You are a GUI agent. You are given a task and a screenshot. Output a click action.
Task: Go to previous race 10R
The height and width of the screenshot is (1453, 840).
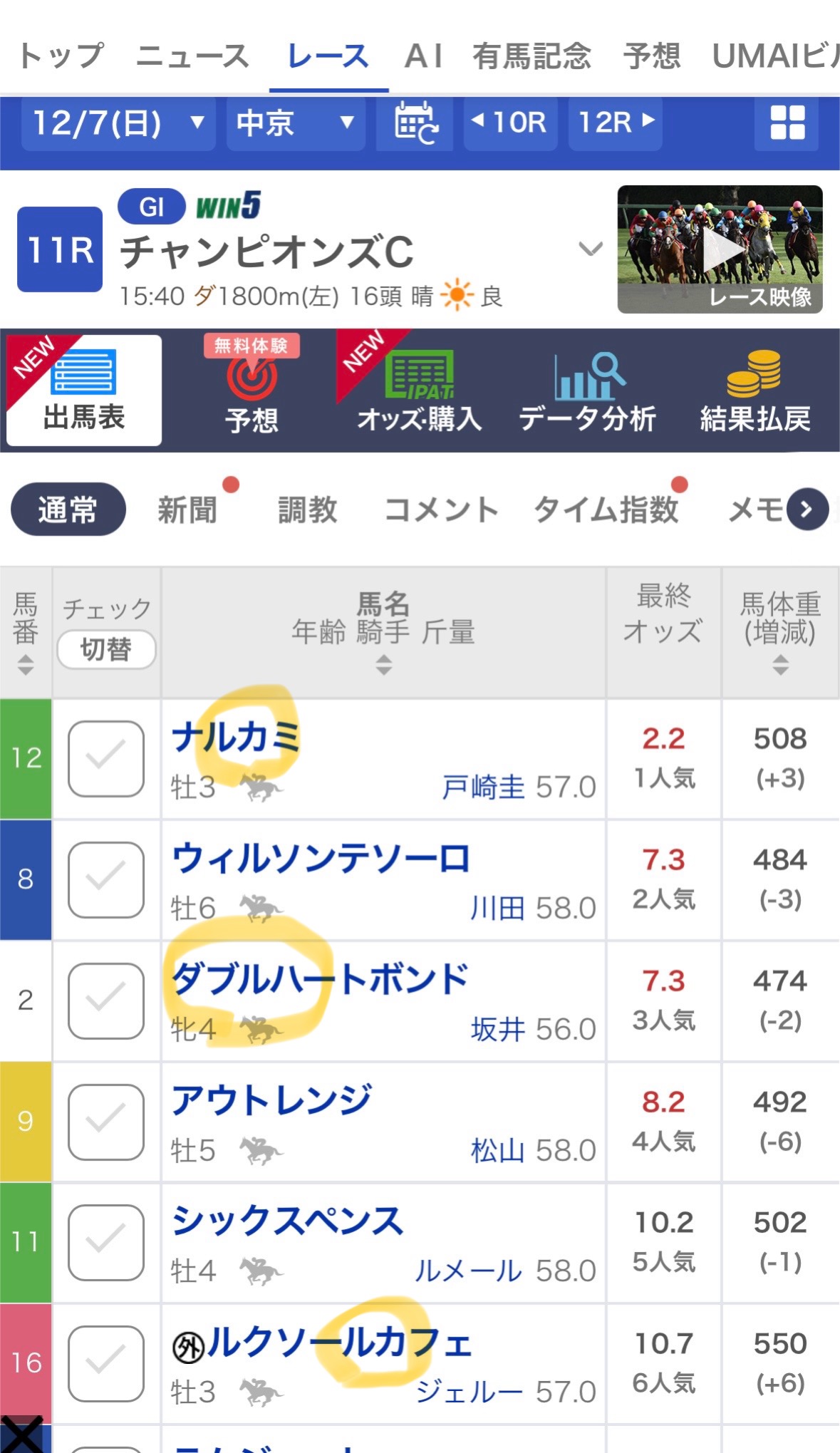[509, 123]
